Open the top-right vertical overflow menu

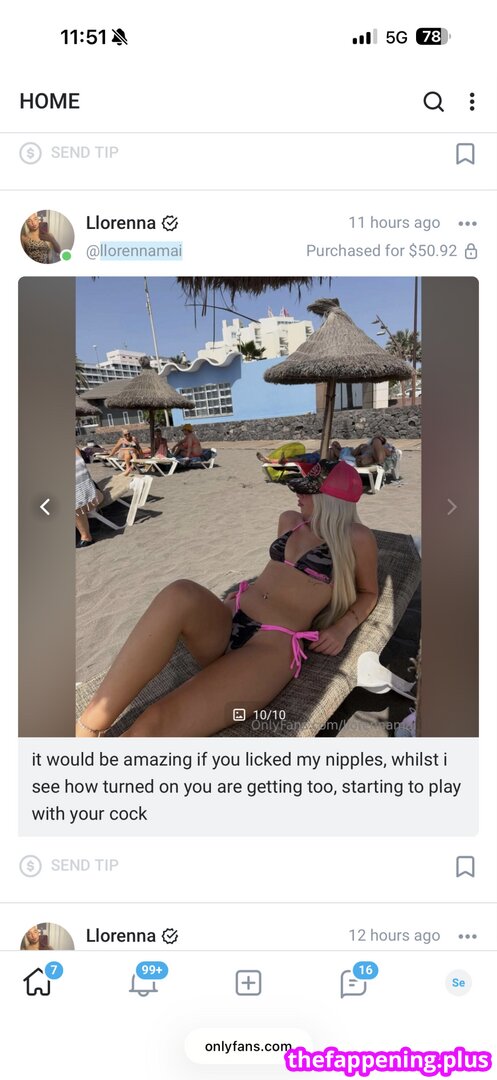(472, 101)
